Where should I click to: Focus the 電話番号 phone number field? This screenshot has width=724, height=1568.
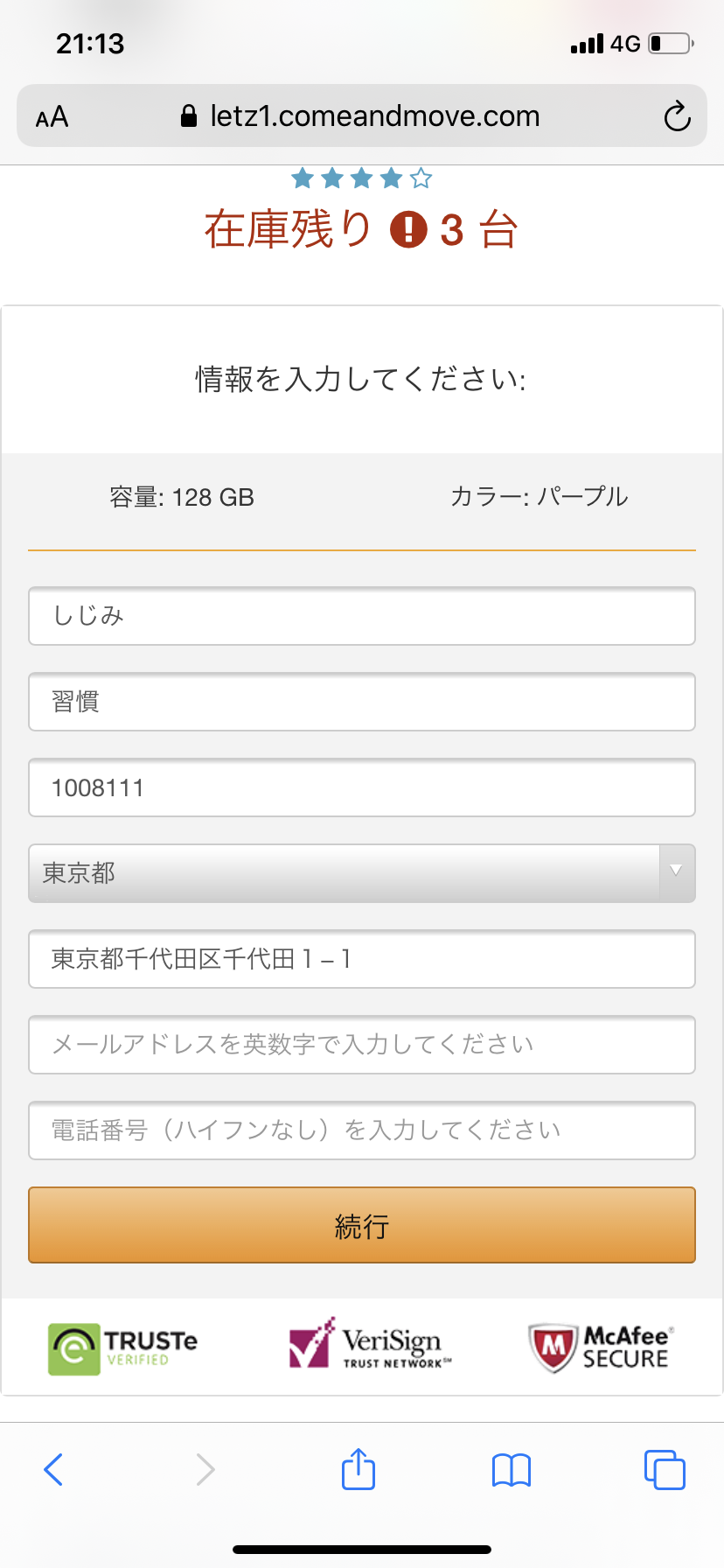(362, 1130)
